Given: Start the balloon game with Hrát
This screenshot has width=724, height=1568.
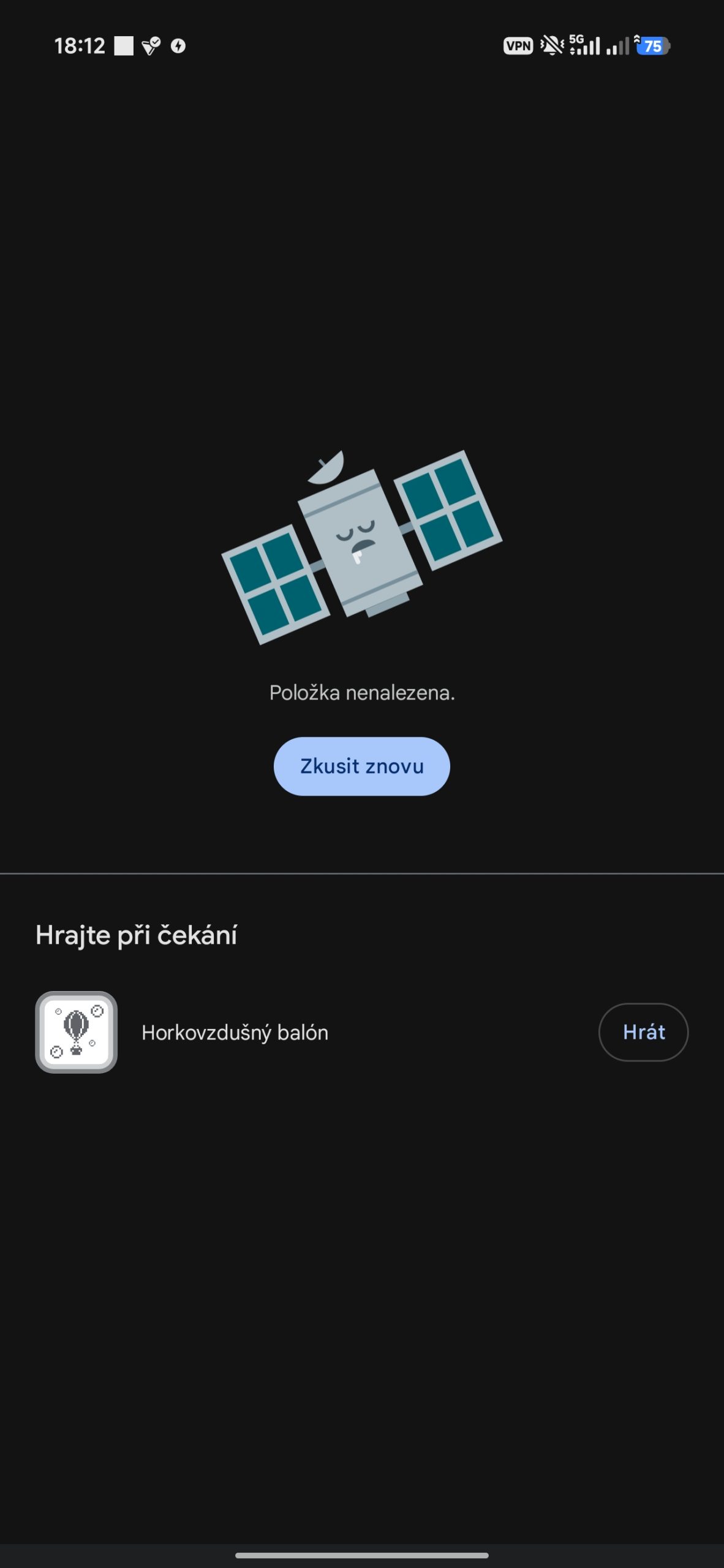Looking at the screenshot, I should (643, 1032).
